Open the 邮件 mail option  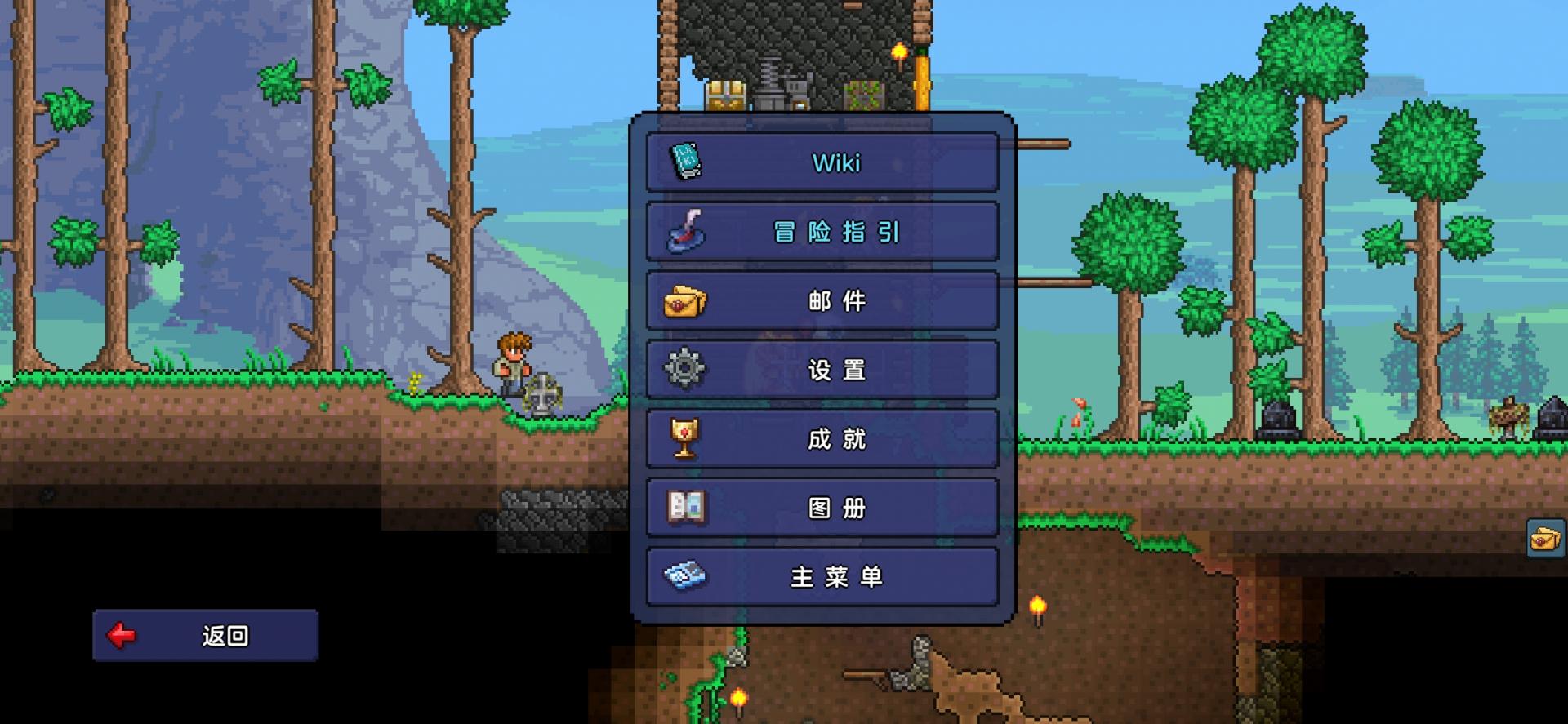pos(822,301)
